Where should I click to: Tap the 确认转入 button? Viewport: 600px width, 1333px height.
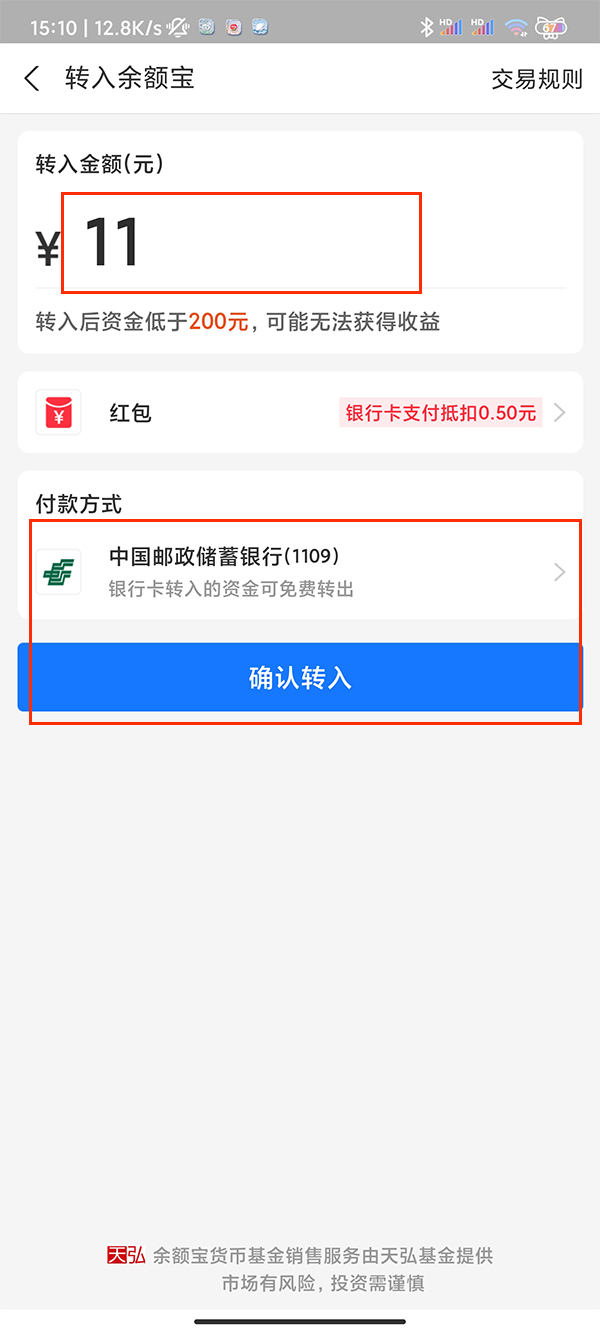(300, 678)
